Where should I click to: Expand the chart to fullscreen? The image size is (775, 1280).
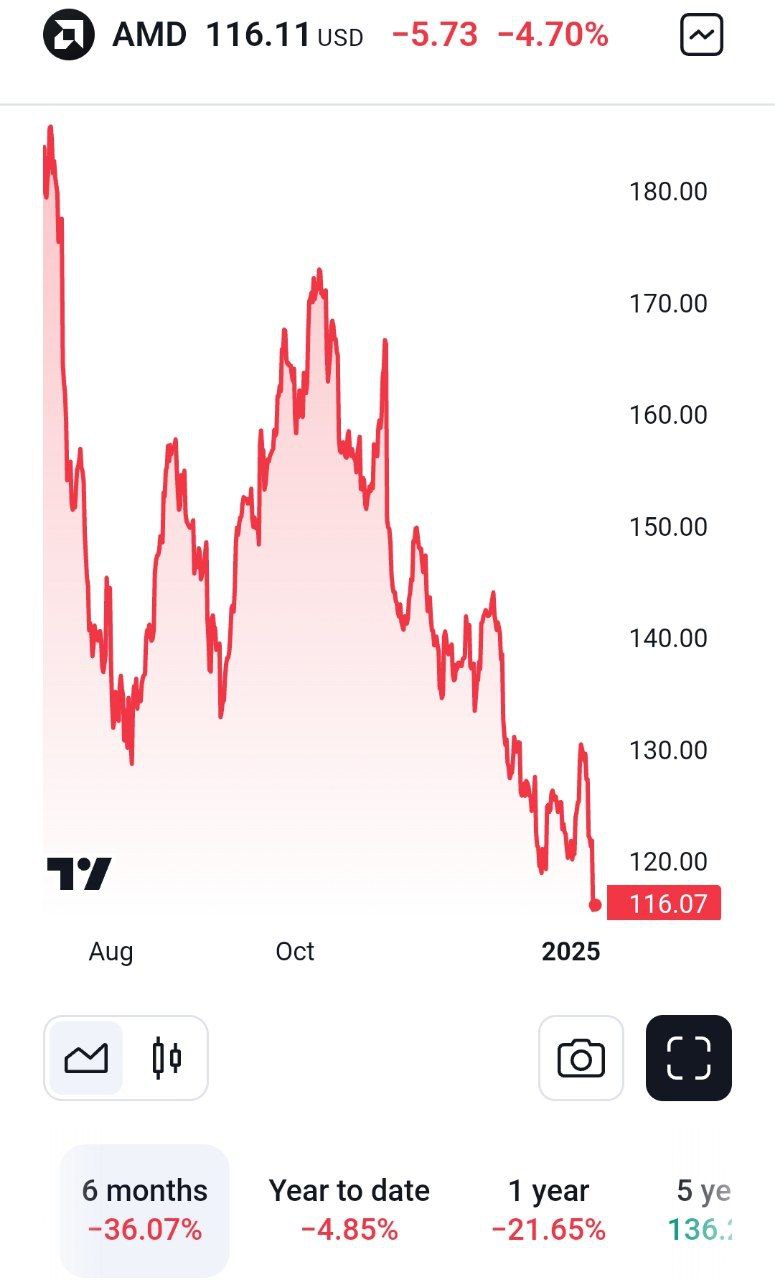689,1058
